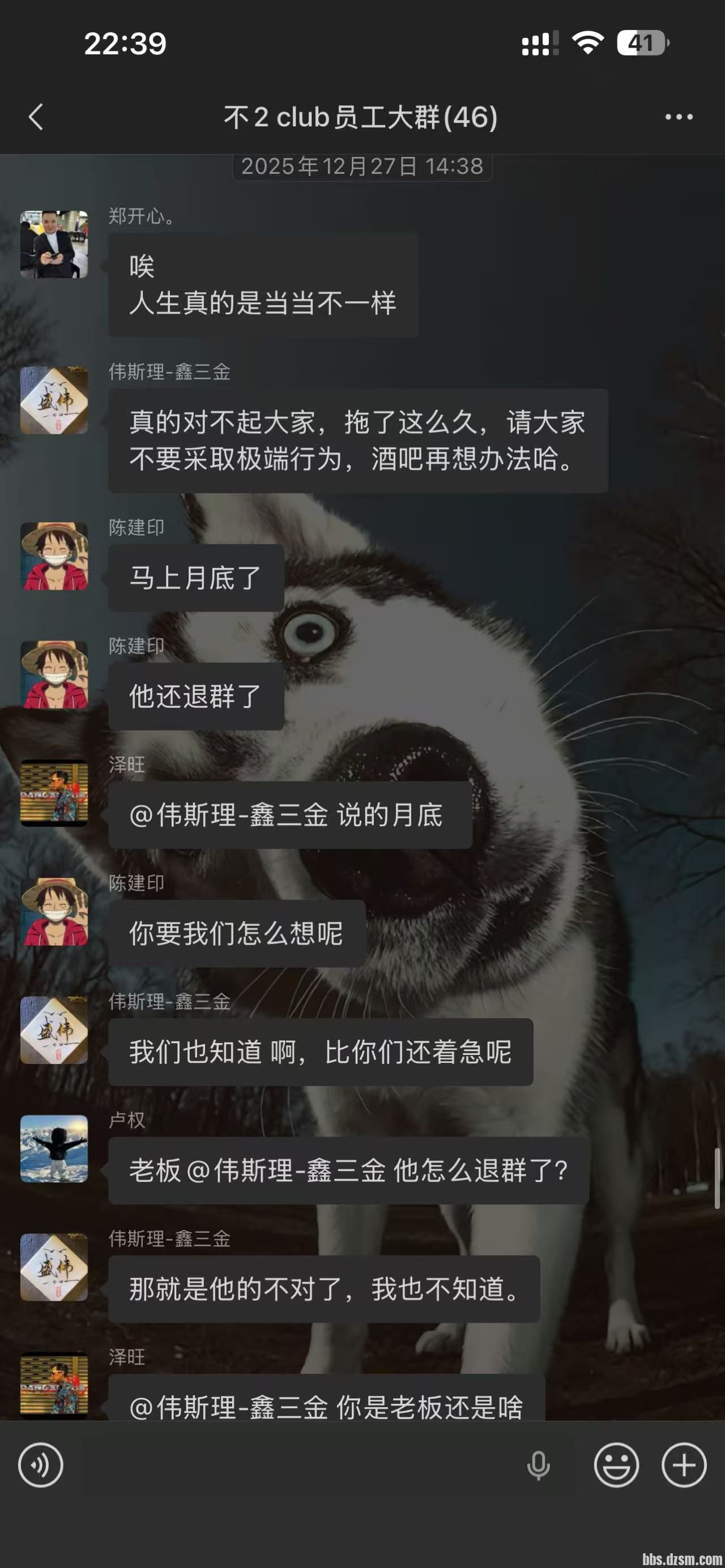Open the emoji sticker panel

click(x=616, y=1464)
